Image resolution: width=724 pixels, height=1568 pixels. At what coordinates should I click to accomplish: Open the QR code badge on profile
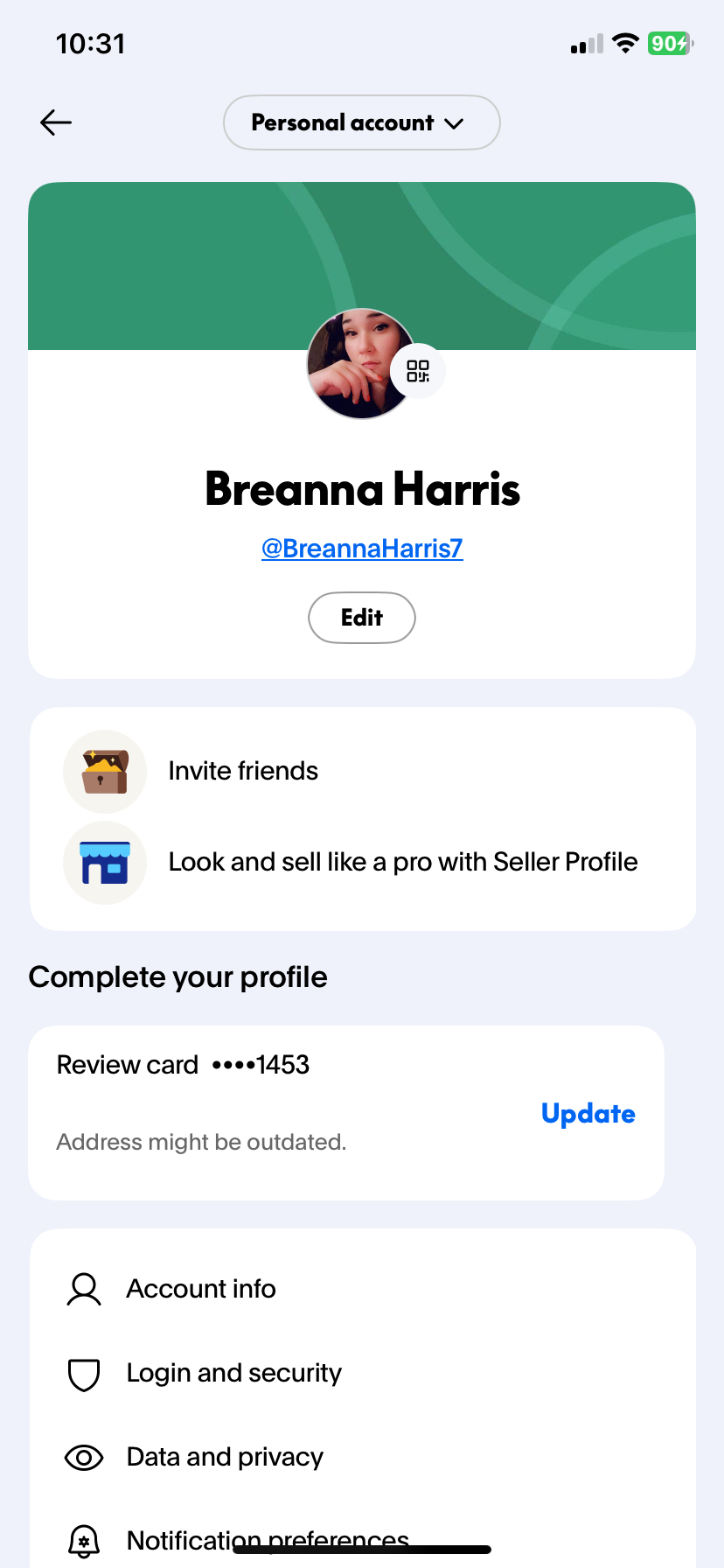tap(418, 371)
